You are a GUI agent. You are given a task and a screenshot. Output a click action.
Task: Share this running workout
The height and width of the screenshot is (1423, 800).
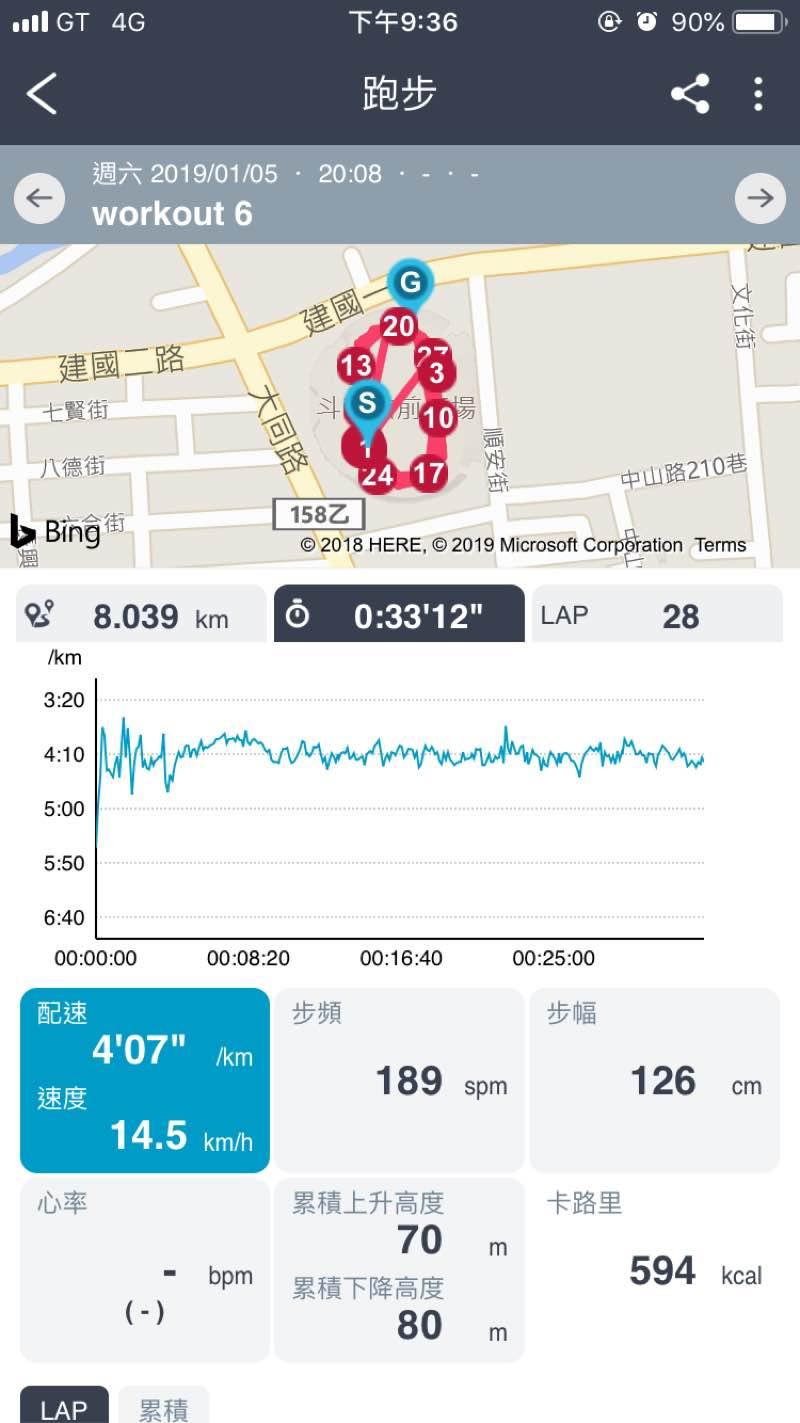(689, 94)
